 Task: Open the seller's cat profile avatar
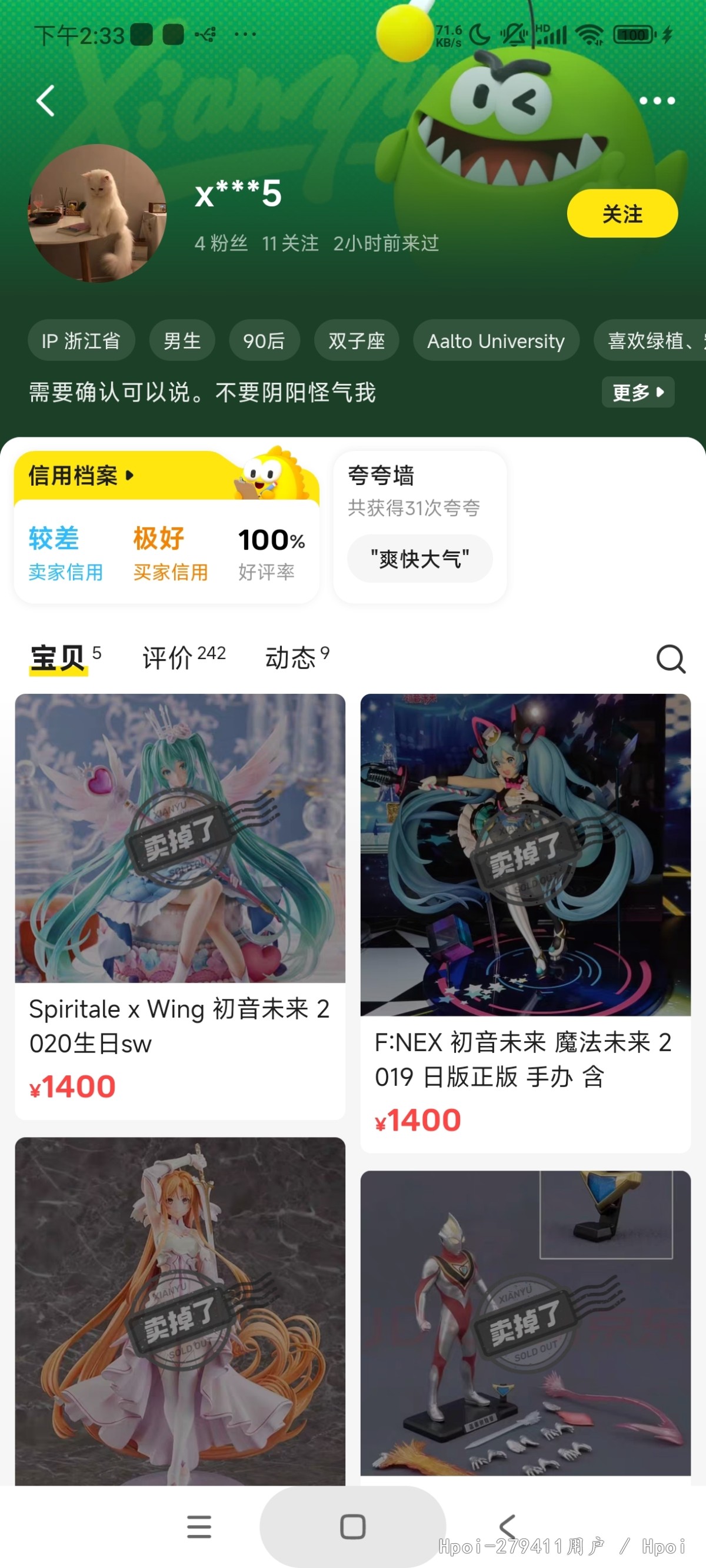[x=98, y=213]
